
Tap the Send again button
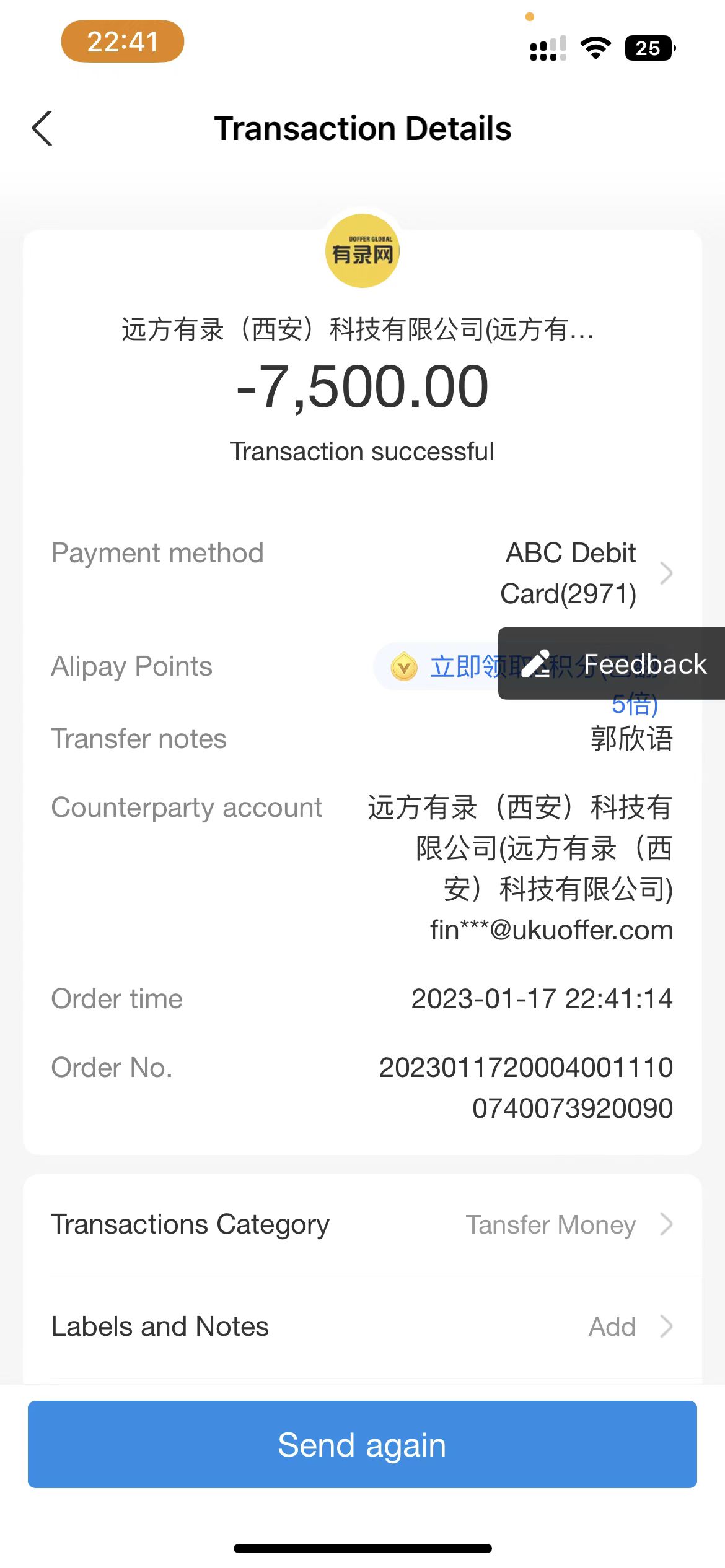[x=362, y=1445]
